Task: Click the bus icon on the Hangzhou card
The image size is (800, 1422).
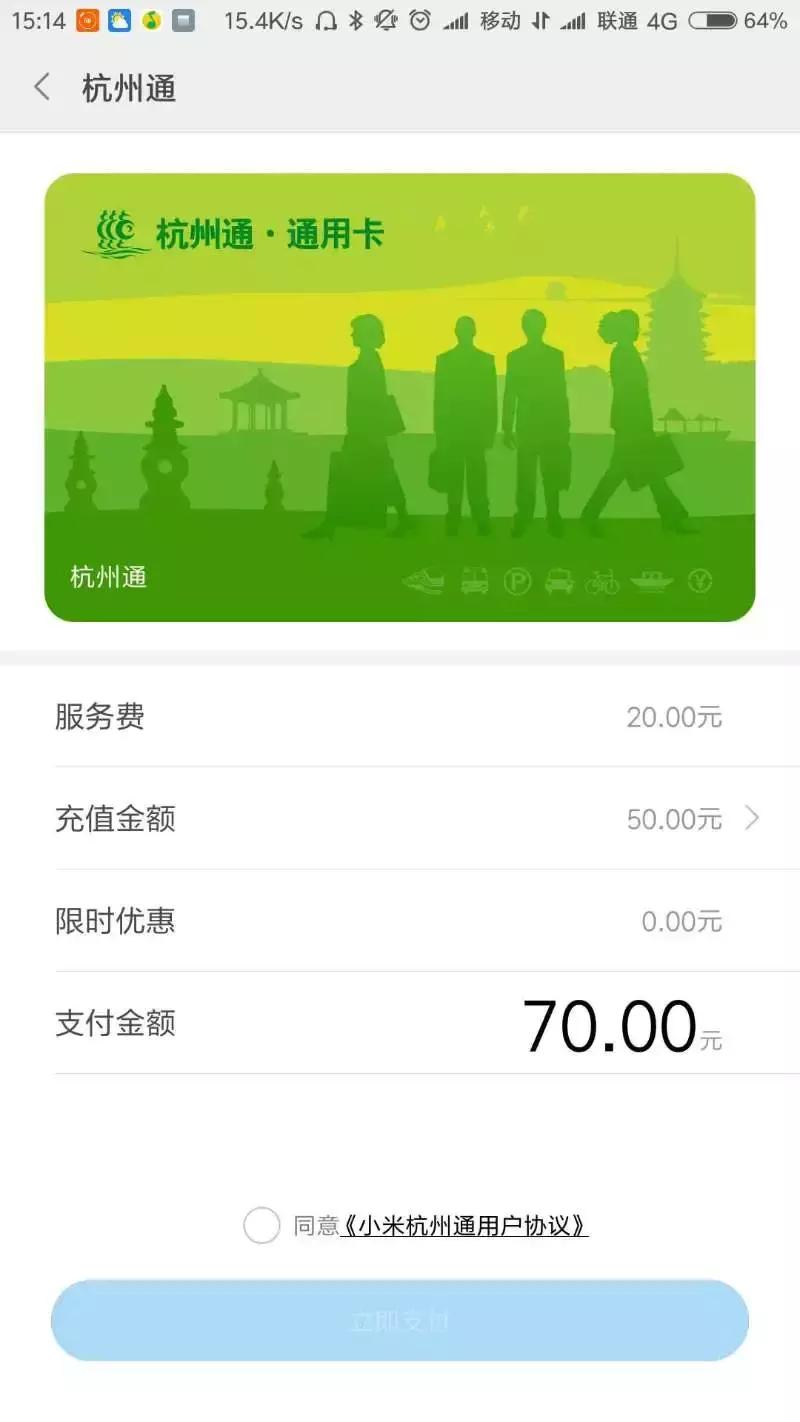Action: tap(475, 580)
